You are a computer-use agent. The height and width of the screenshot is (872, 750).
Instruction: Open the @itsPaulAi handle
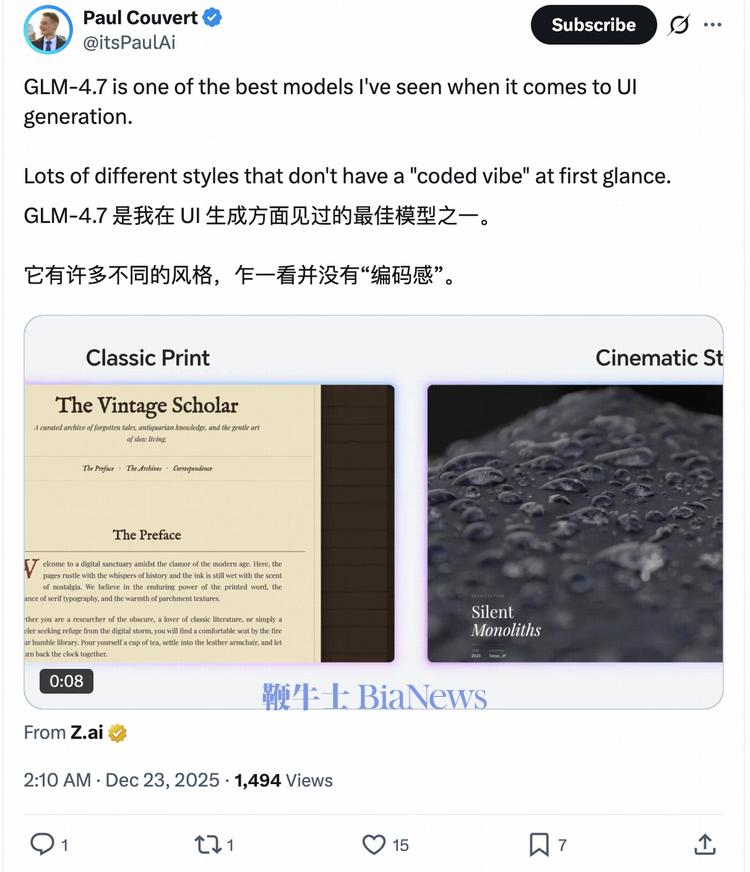pos(128,43)
